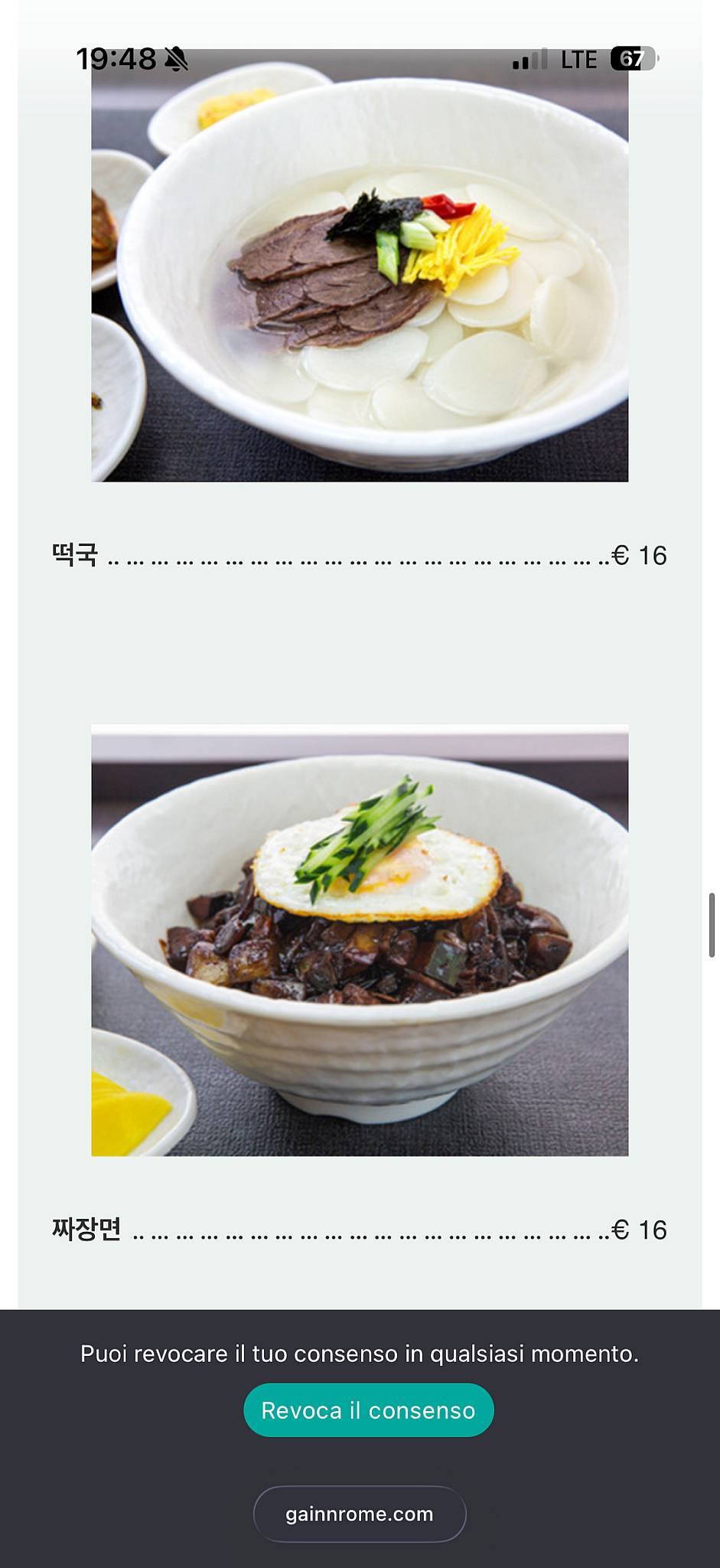
Task: Open the 떡국 rice cake soup photo
Action: [x=360, y=265]
